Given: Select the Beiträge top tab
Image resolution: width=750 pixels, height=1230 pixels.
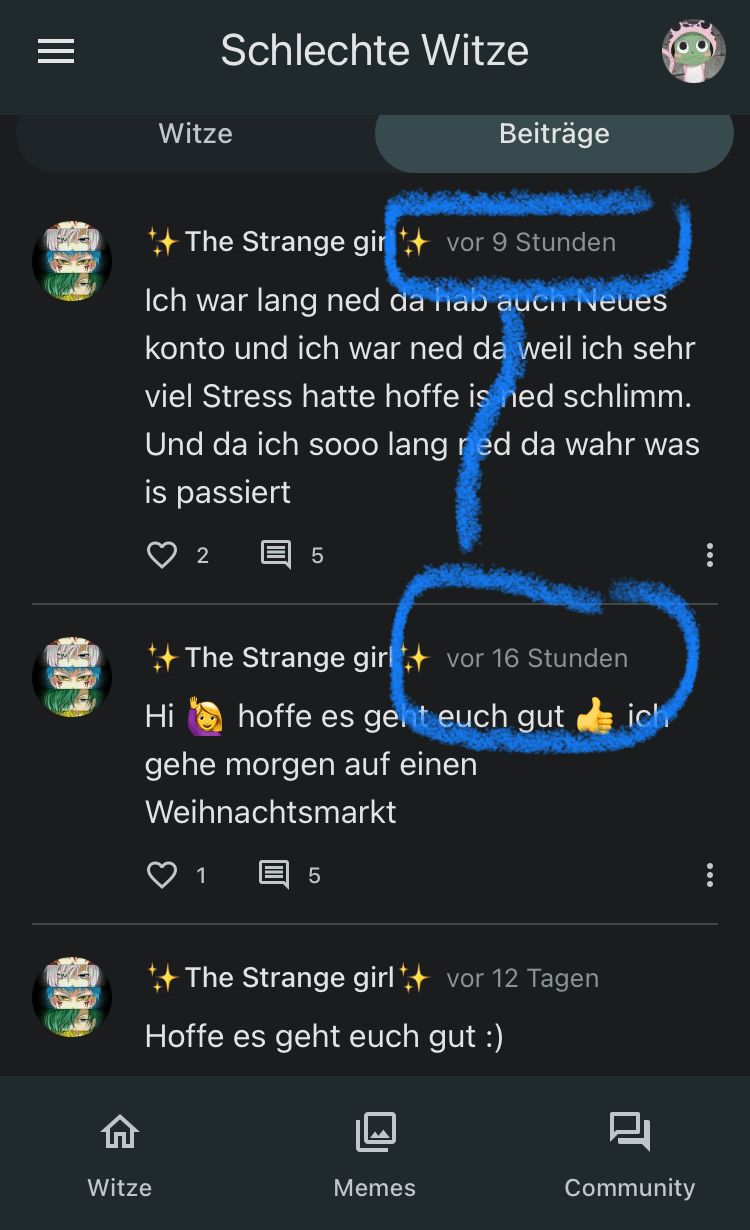Looking at the screenshot, I should click(x=554, y=134).
